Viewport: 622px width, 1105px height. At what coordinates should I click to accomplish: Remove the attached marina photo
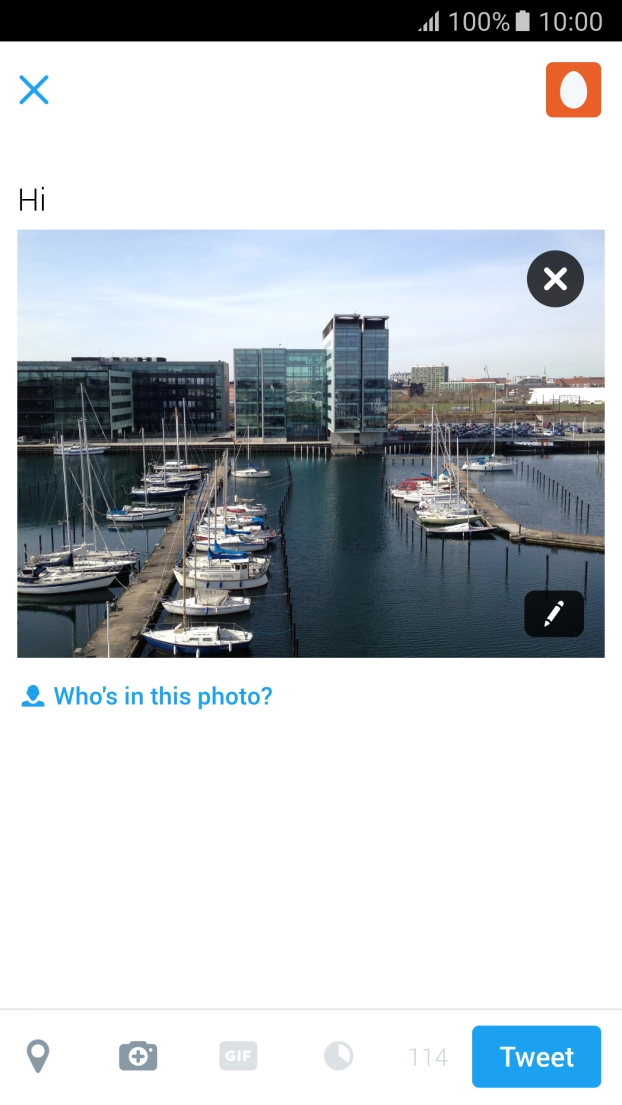555,279
